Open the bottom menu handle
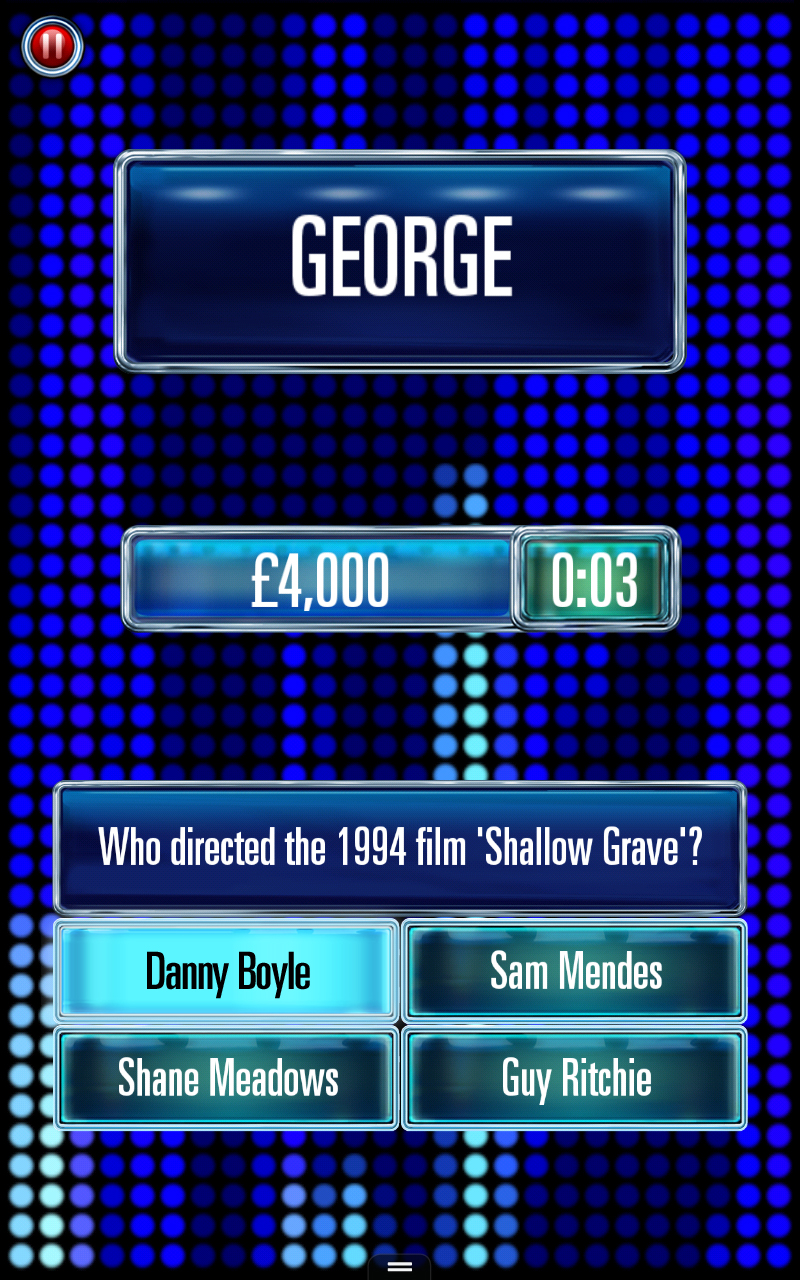 tap(399, 1267)
